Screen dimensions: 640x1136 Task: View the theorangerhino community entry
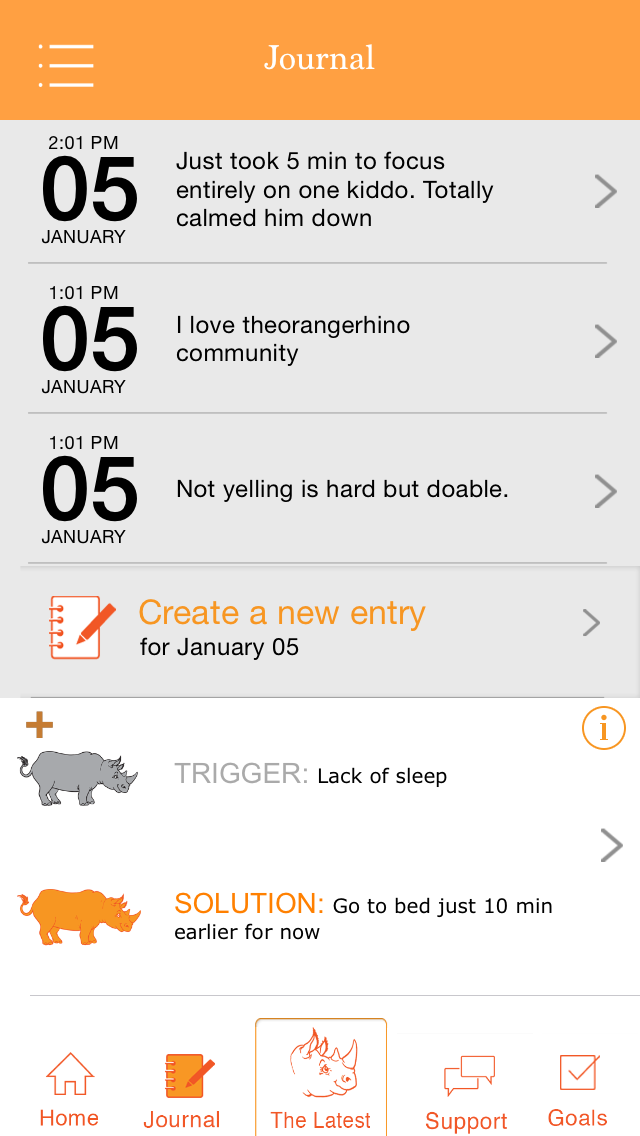(x=320, y=340)
